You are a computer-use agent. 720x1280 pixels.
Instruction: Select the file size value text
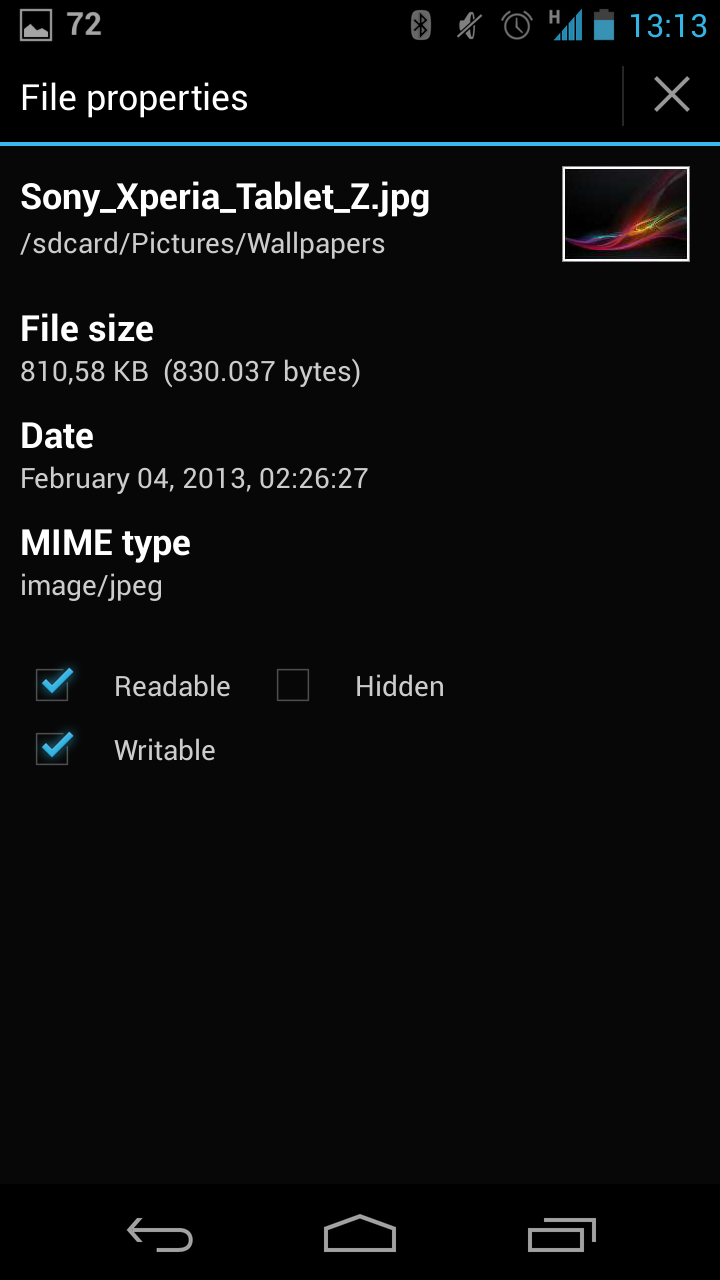coord(190,371)
